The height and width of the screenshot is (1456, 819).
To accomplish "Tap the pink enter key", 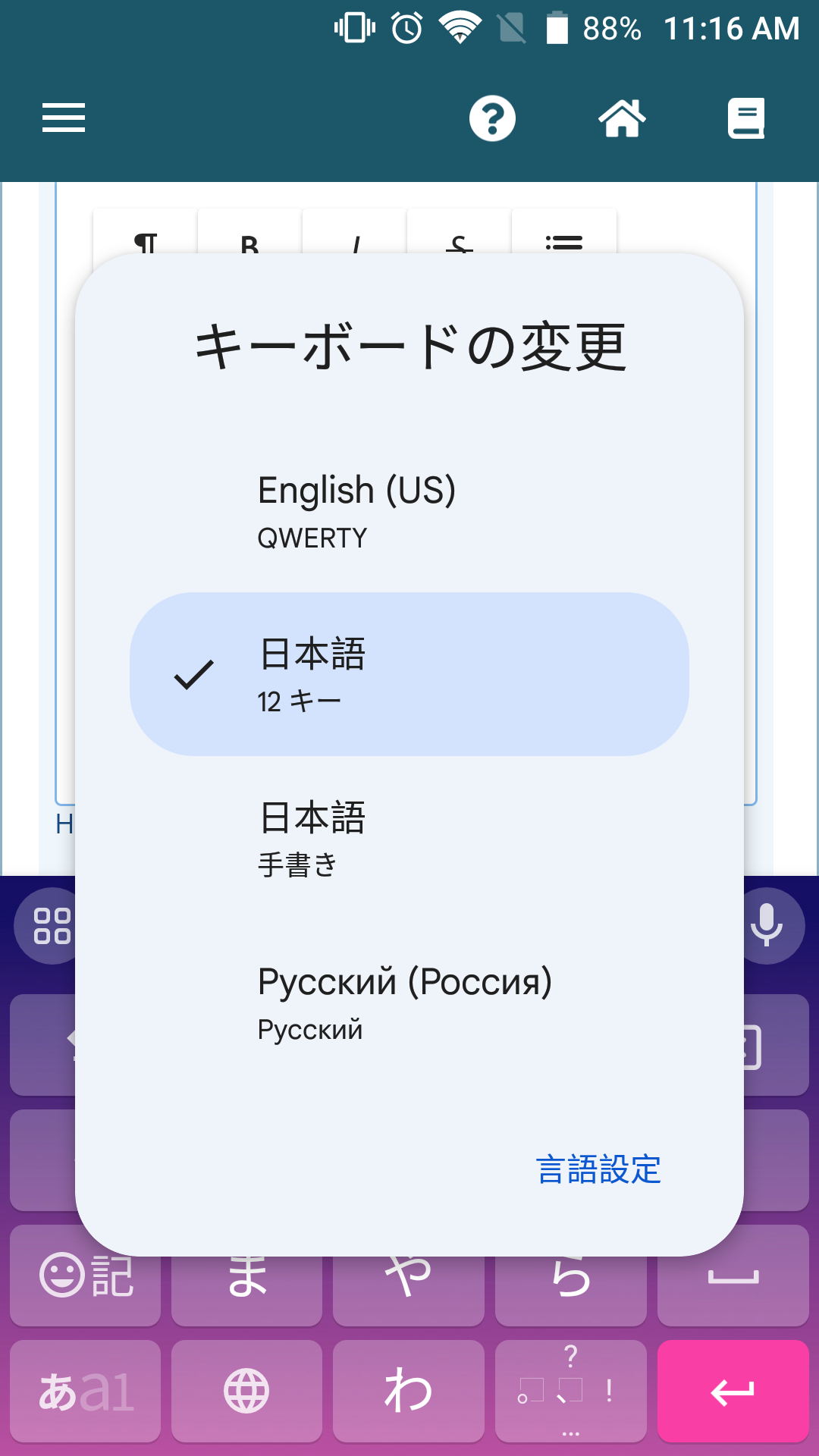I will [x=733, y=1392].
